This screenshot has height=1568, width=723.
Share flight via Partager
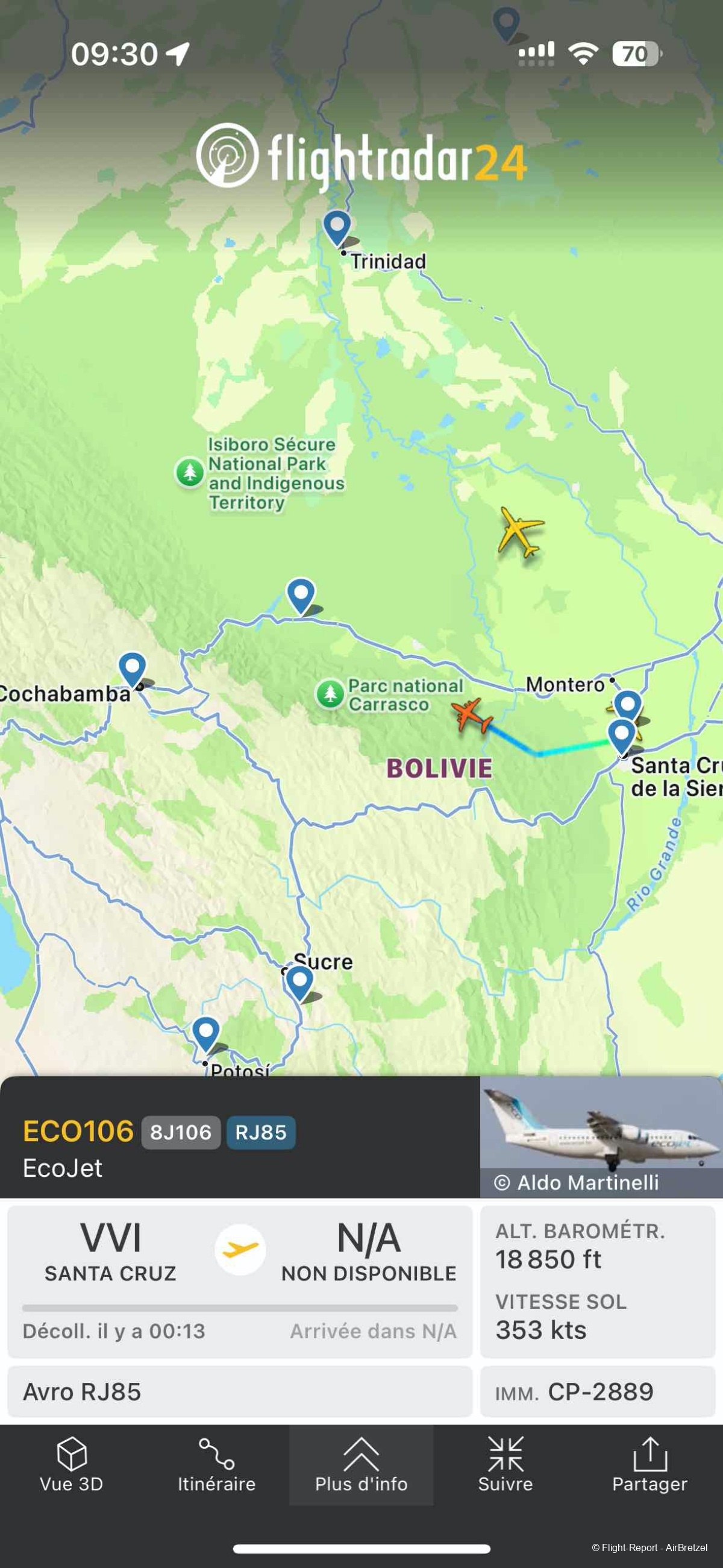649,1465
